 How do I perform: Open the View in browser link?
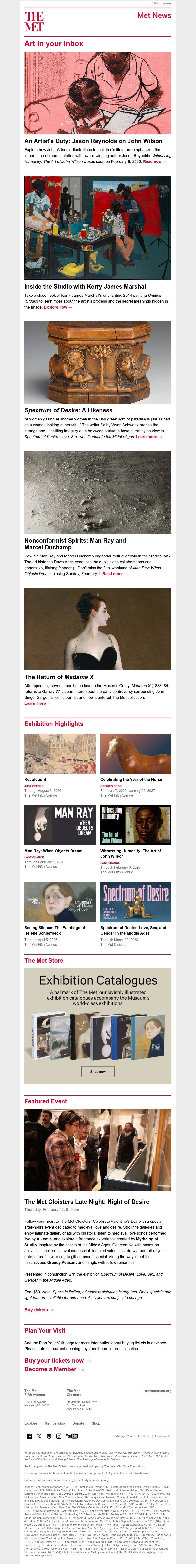[x=162, y=4]
